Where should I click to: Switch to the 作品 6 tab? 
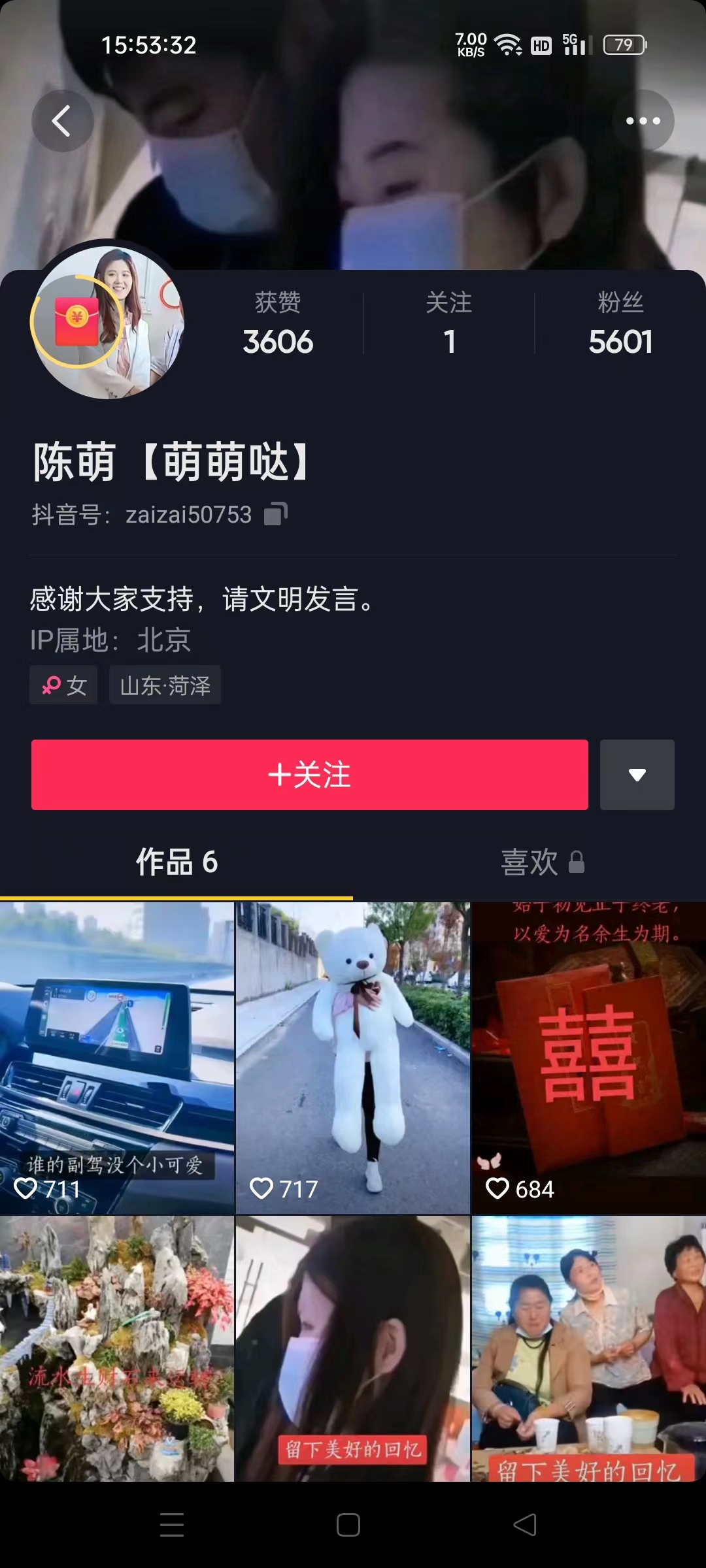(x=176, y=862)
